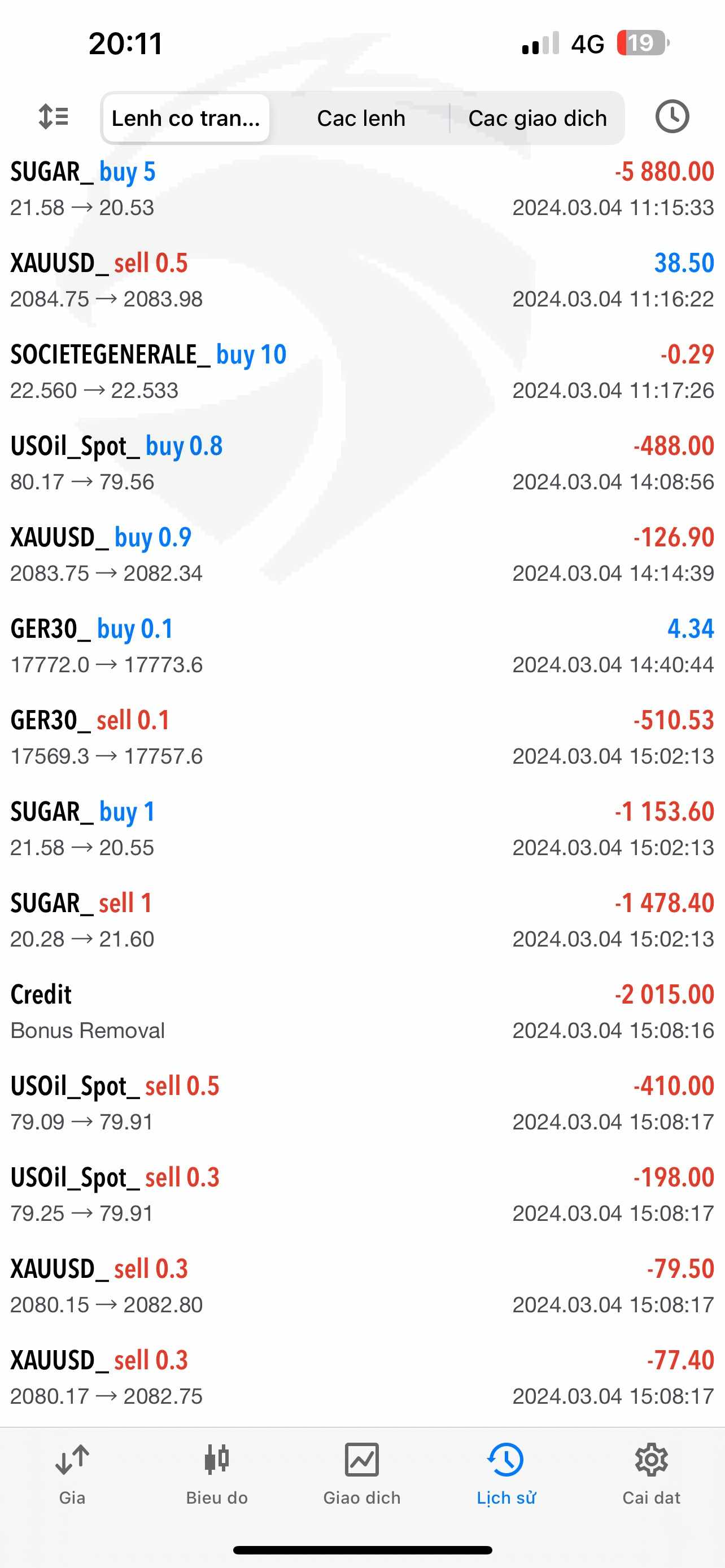Expand the SUGAR_ buy 5 position
Viewport: 725px width, 1568px height.
tap(362, 189)
